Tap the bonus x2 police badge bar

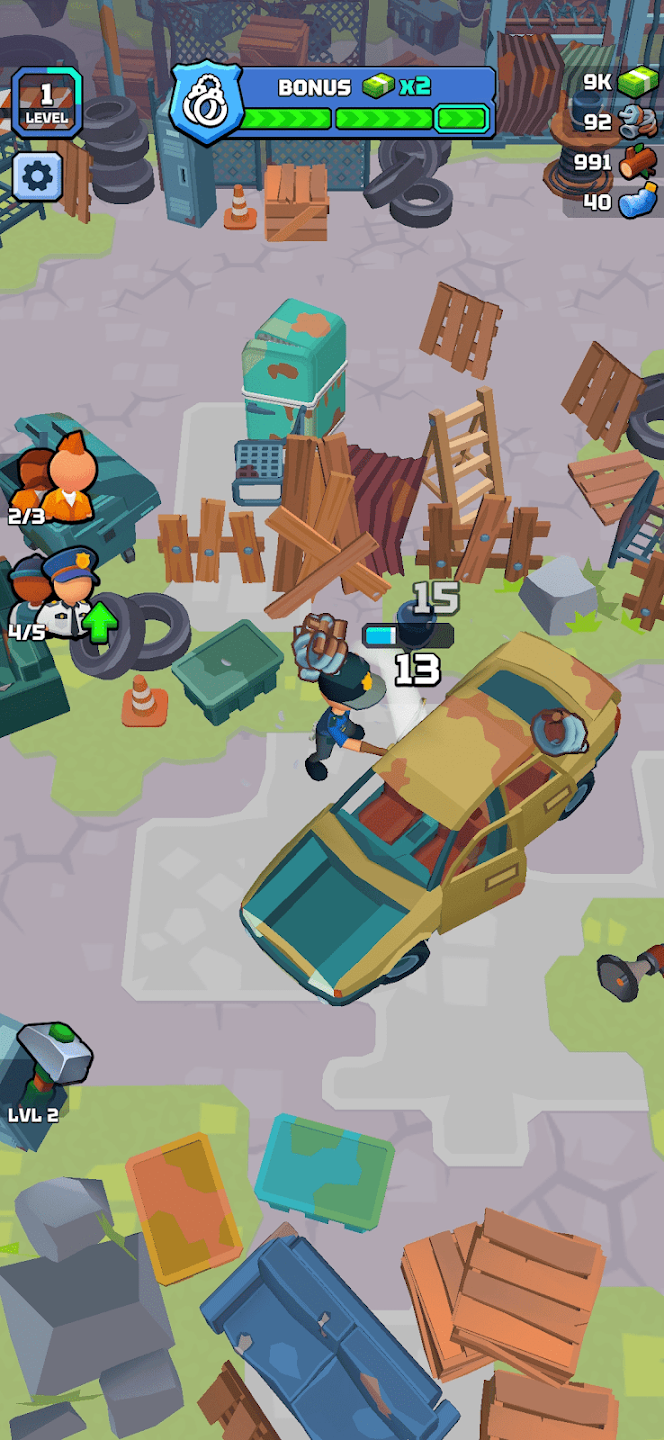pyautogui.click(x=334, y=103)
